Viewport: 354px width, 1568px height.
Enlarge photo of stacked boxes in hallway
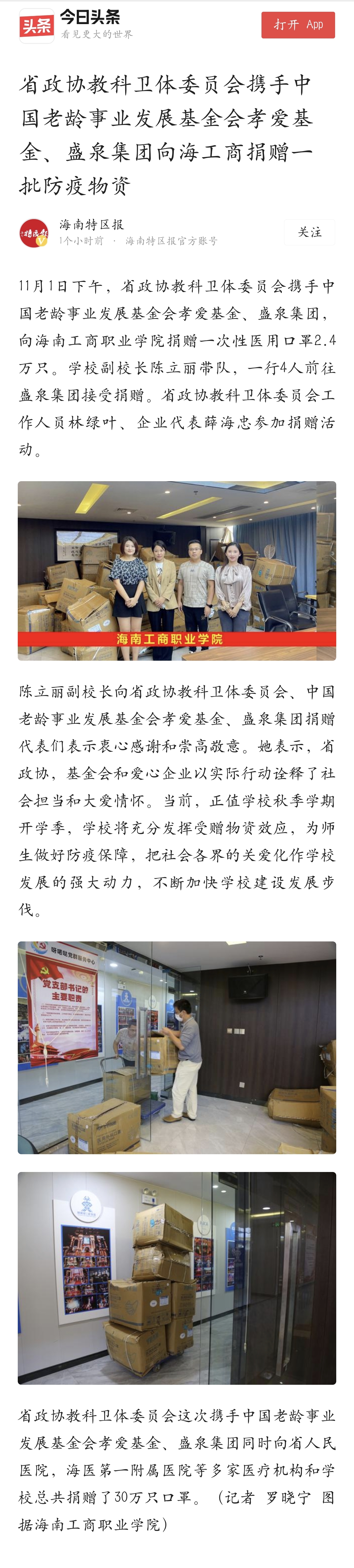point(177,1278)
